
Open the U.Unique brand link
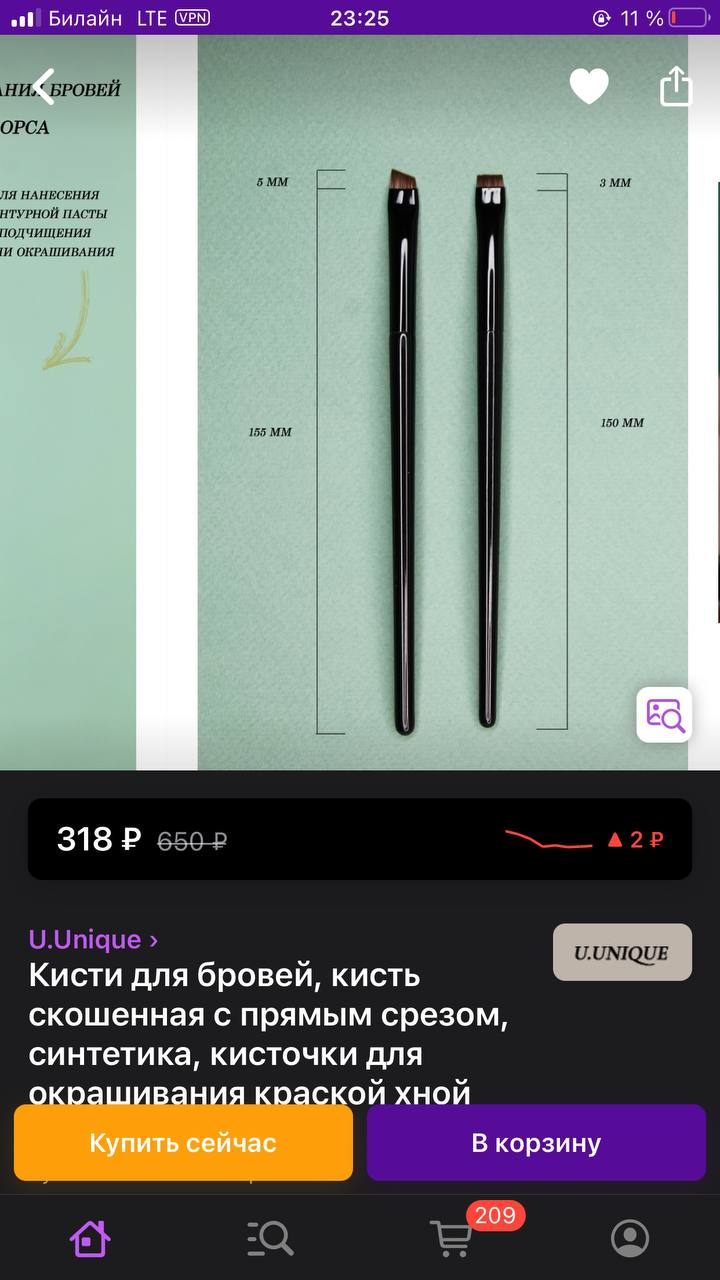[93, 939]
